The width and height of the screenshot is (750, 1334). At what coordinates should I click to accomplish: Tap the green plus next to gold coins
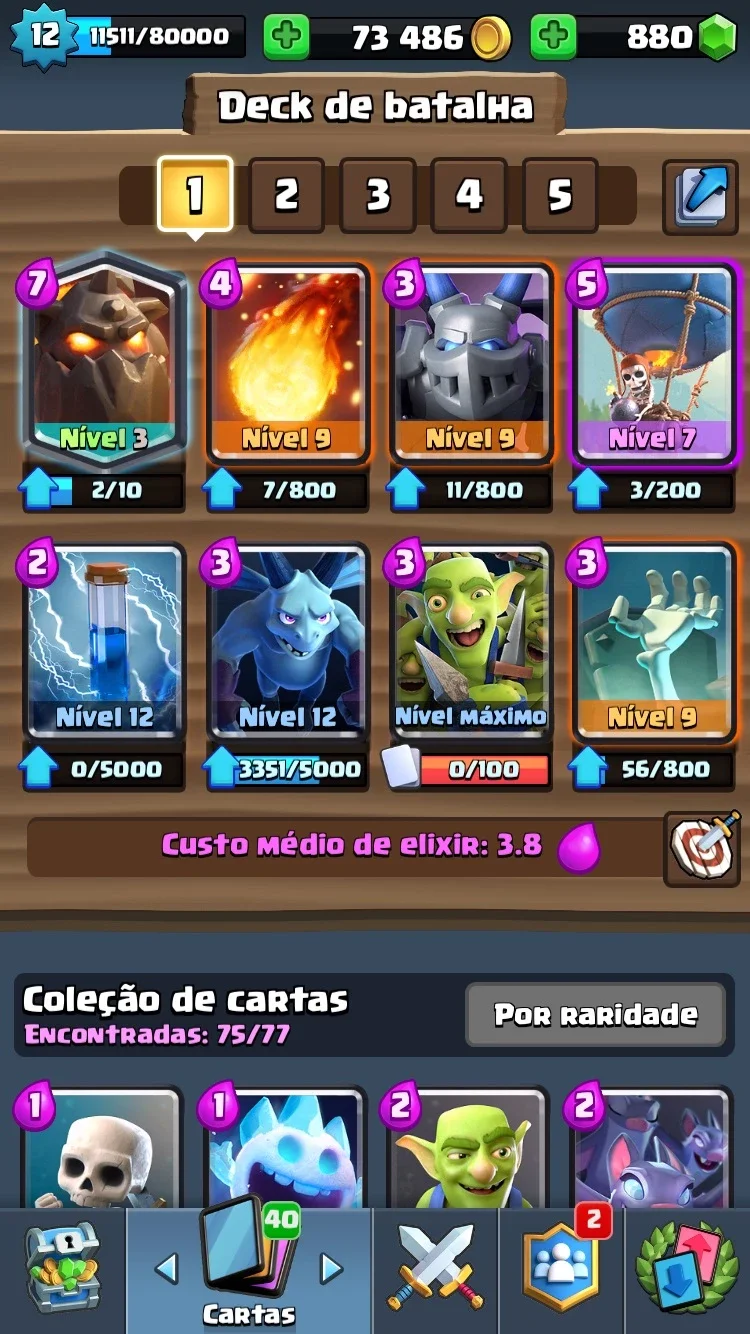(286, 38)
